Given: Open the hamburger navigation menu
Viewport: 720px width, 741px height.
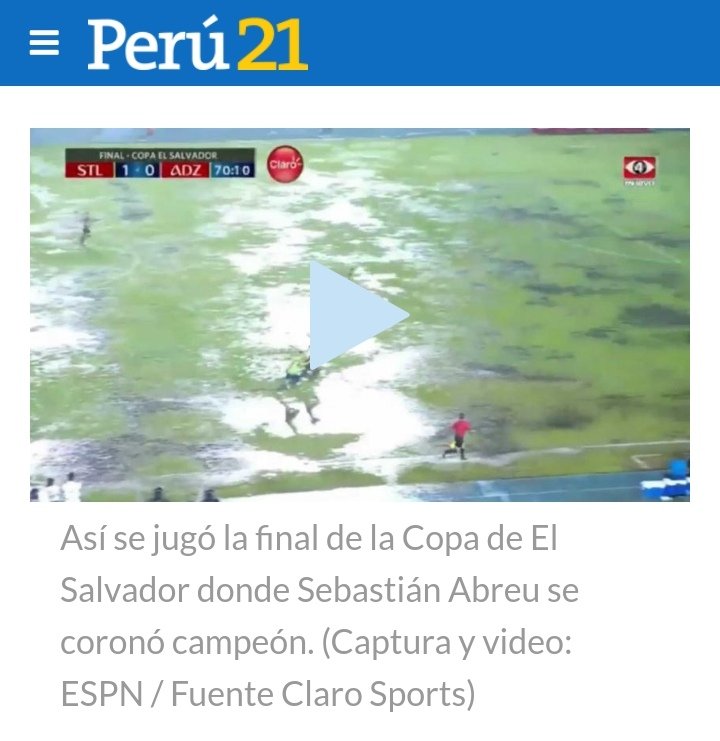Looking at the screenshot, I should click(44, 43).
